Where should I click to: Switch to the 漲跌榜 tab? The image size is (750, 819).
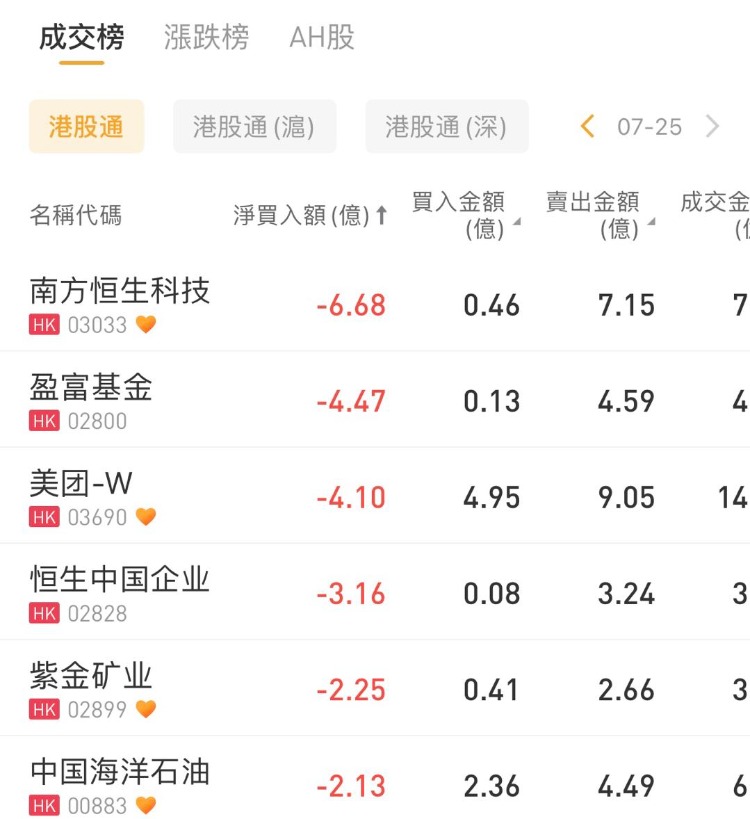206,38
